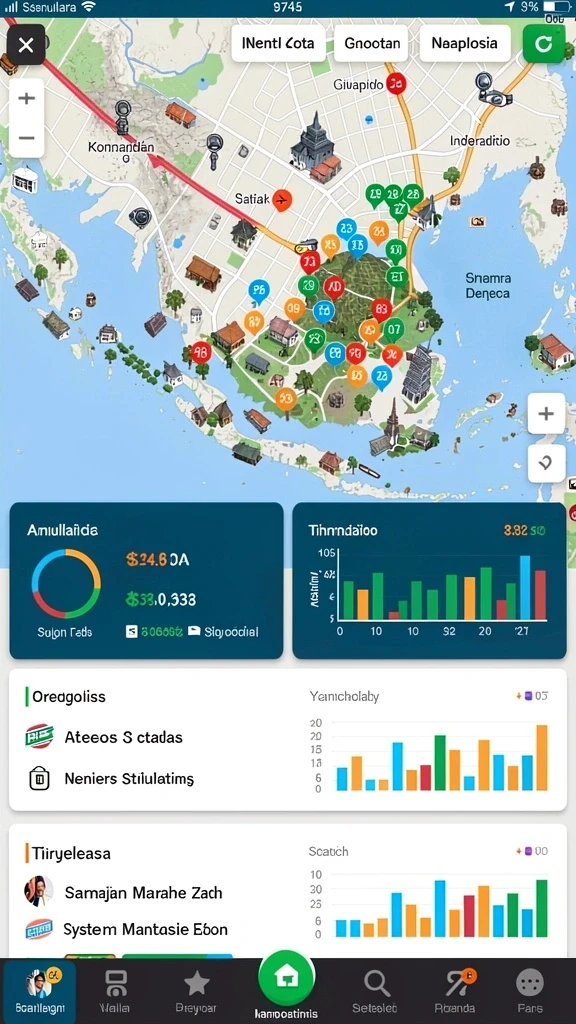Switch to the Wailla tab
The image size is (576, 1024).
(x=115, y=990)
